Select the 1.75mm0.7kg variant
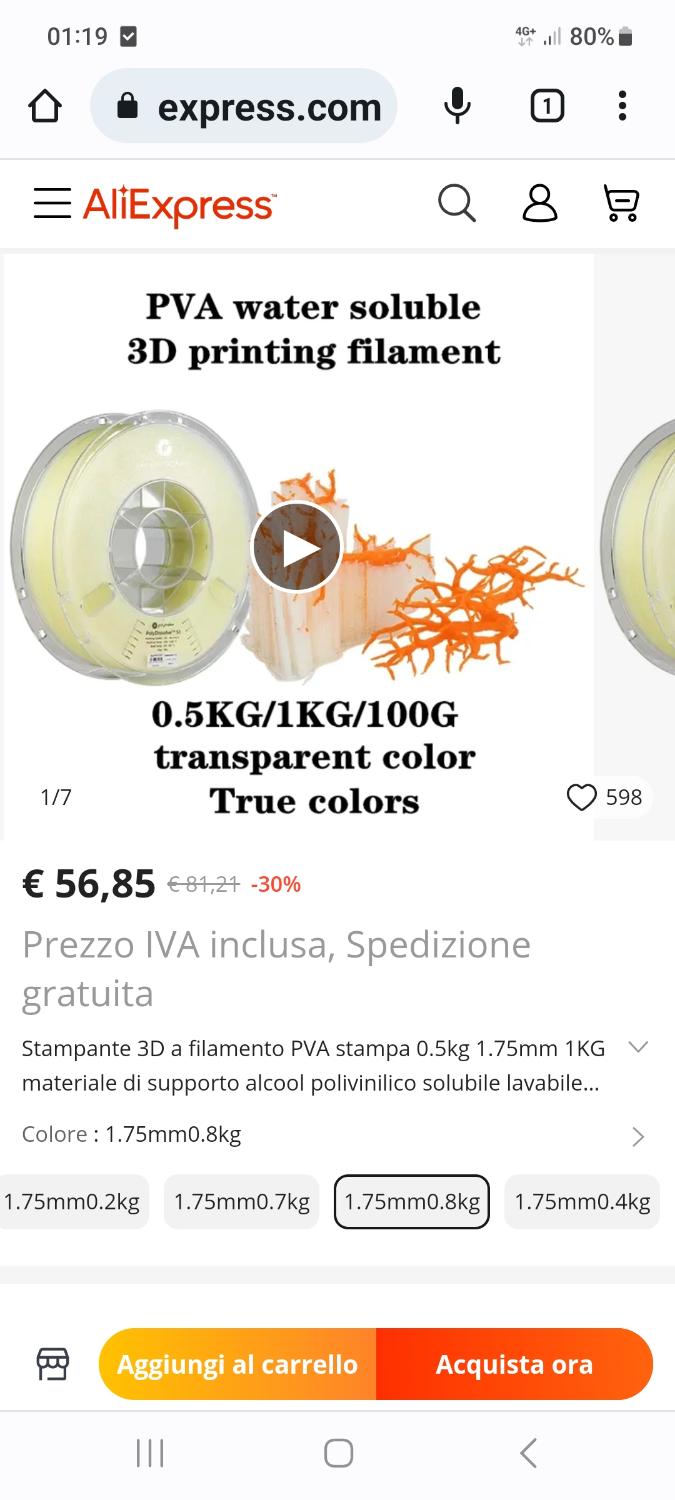Screen dimensions: 675x1500 click(242, 1201)
